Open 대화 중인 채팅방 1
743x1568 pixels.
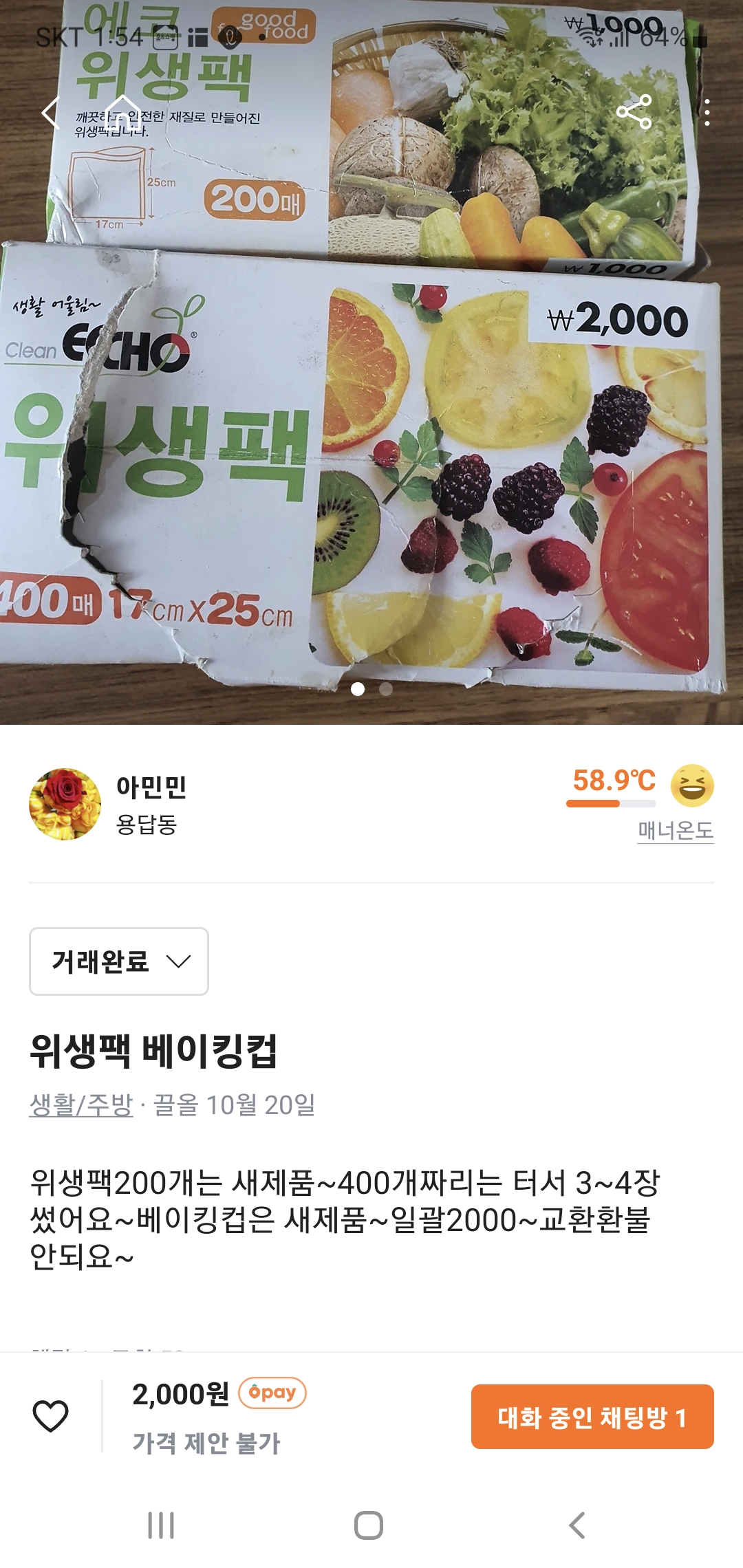(x=592, y=1417)
